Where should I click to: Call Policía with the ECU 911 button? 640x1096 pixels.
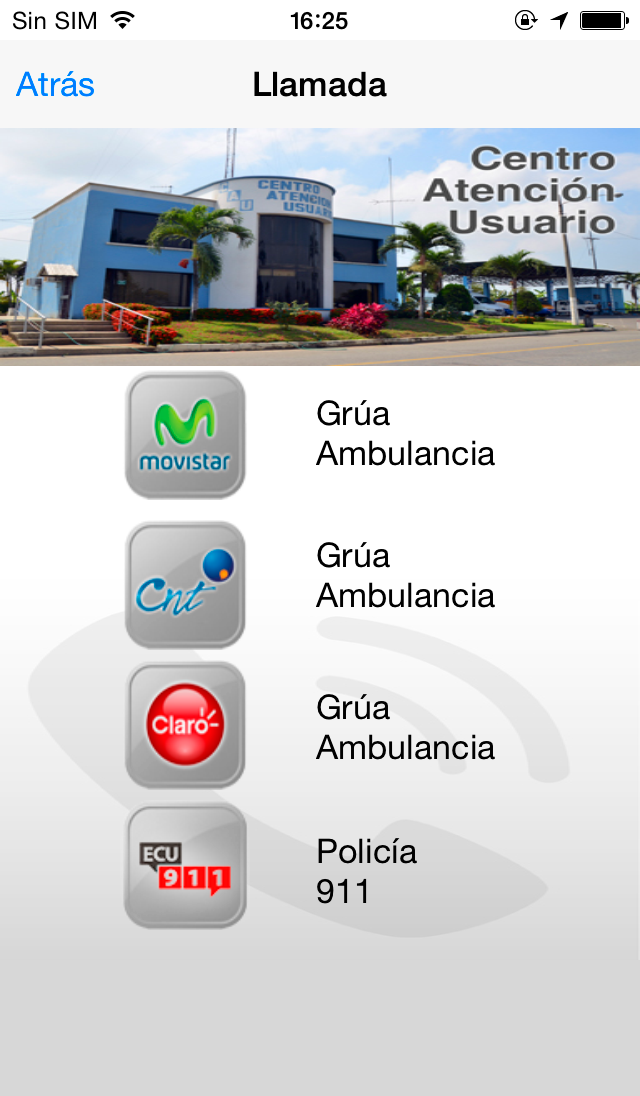click(185, 866)
